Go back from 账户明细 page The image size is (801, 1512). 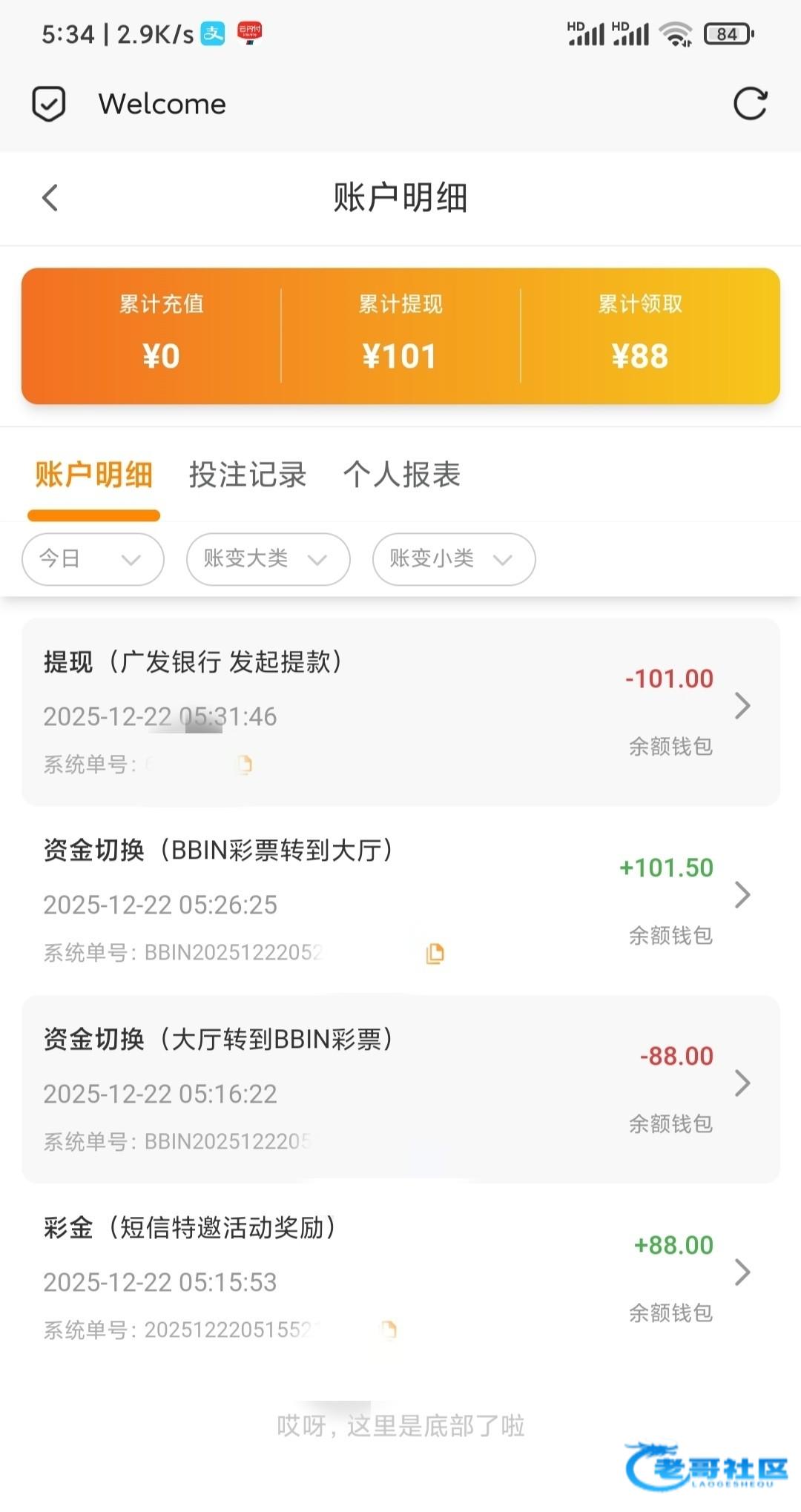tap(50, 198)
